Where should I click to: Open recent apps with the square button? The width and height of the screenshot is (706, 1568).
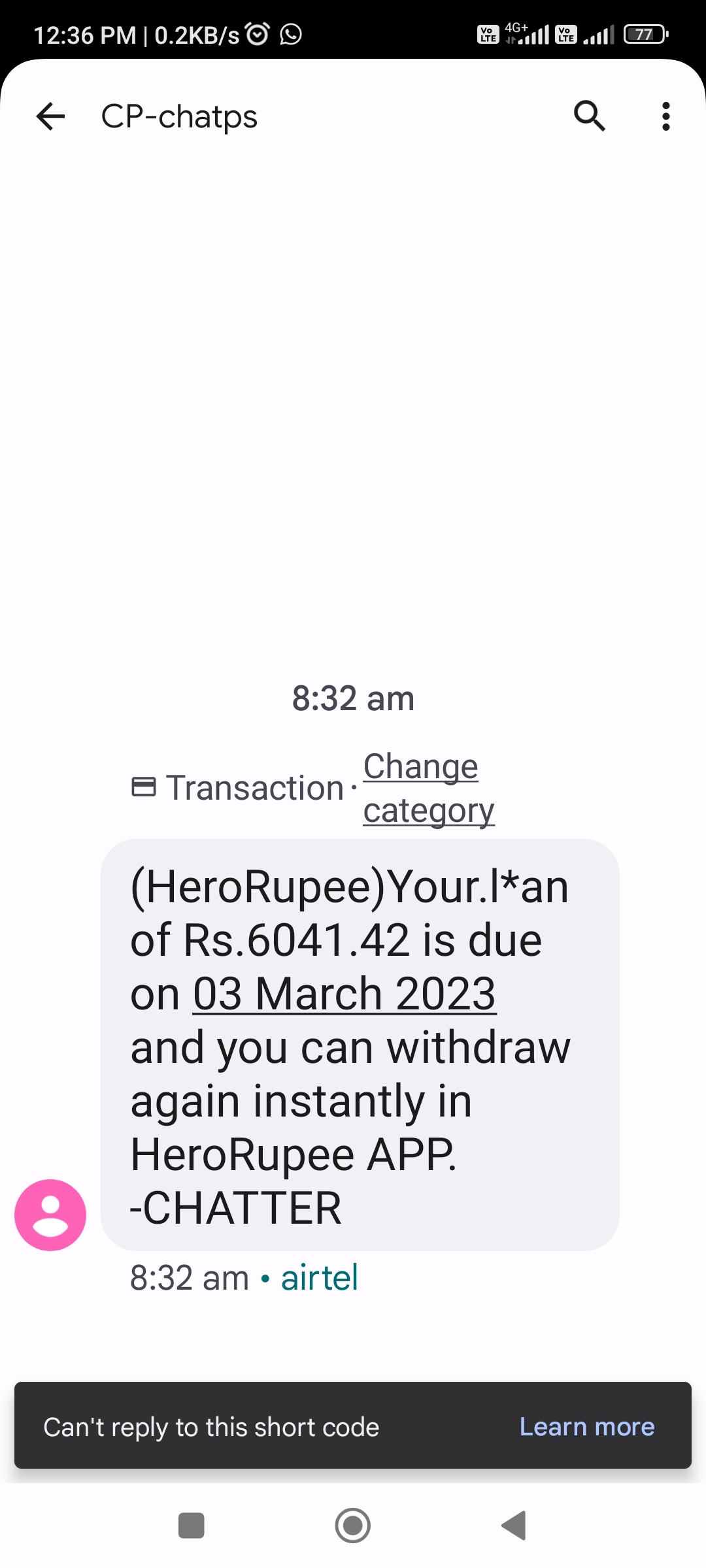(192, 1526)
